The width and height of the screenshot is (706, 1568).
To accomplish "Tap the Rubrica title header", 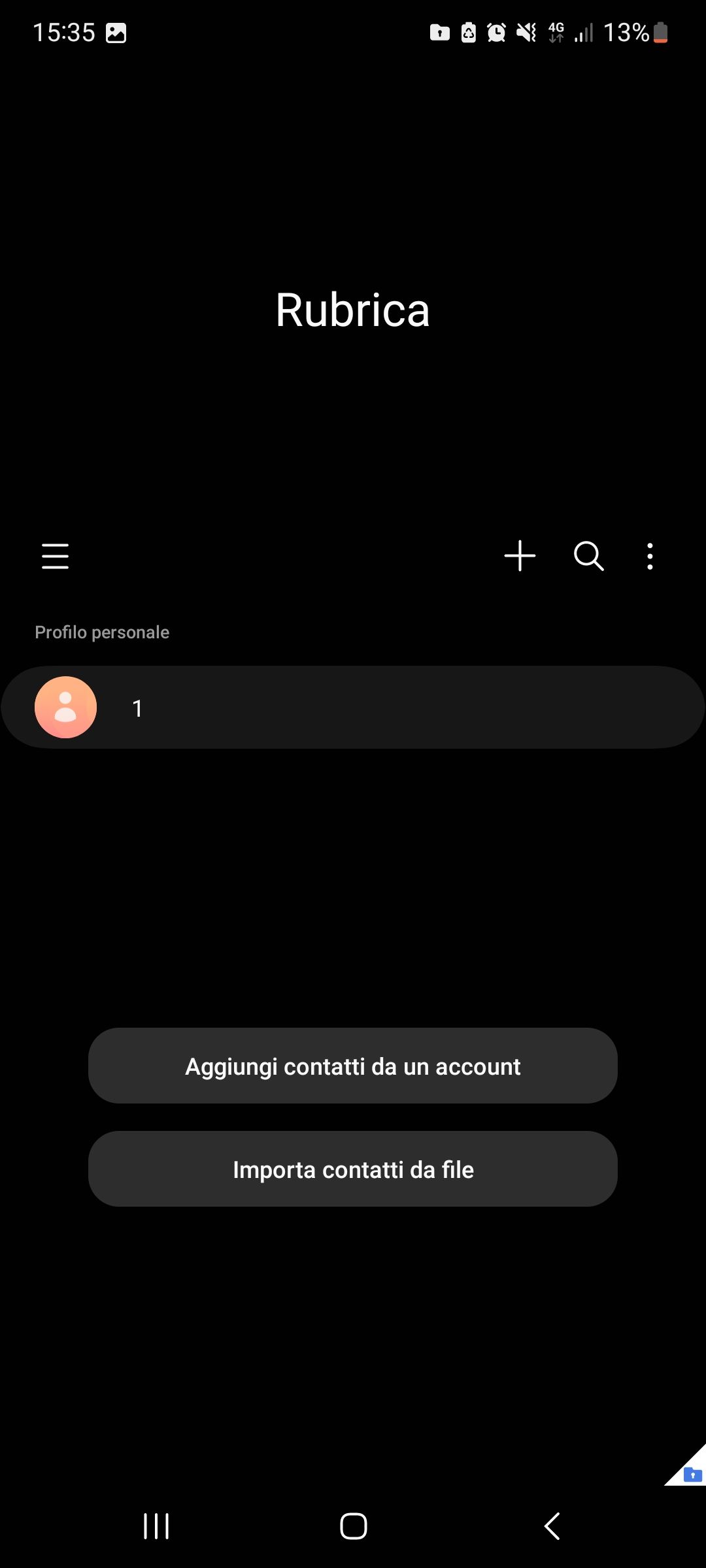I will tap(353, 311).
